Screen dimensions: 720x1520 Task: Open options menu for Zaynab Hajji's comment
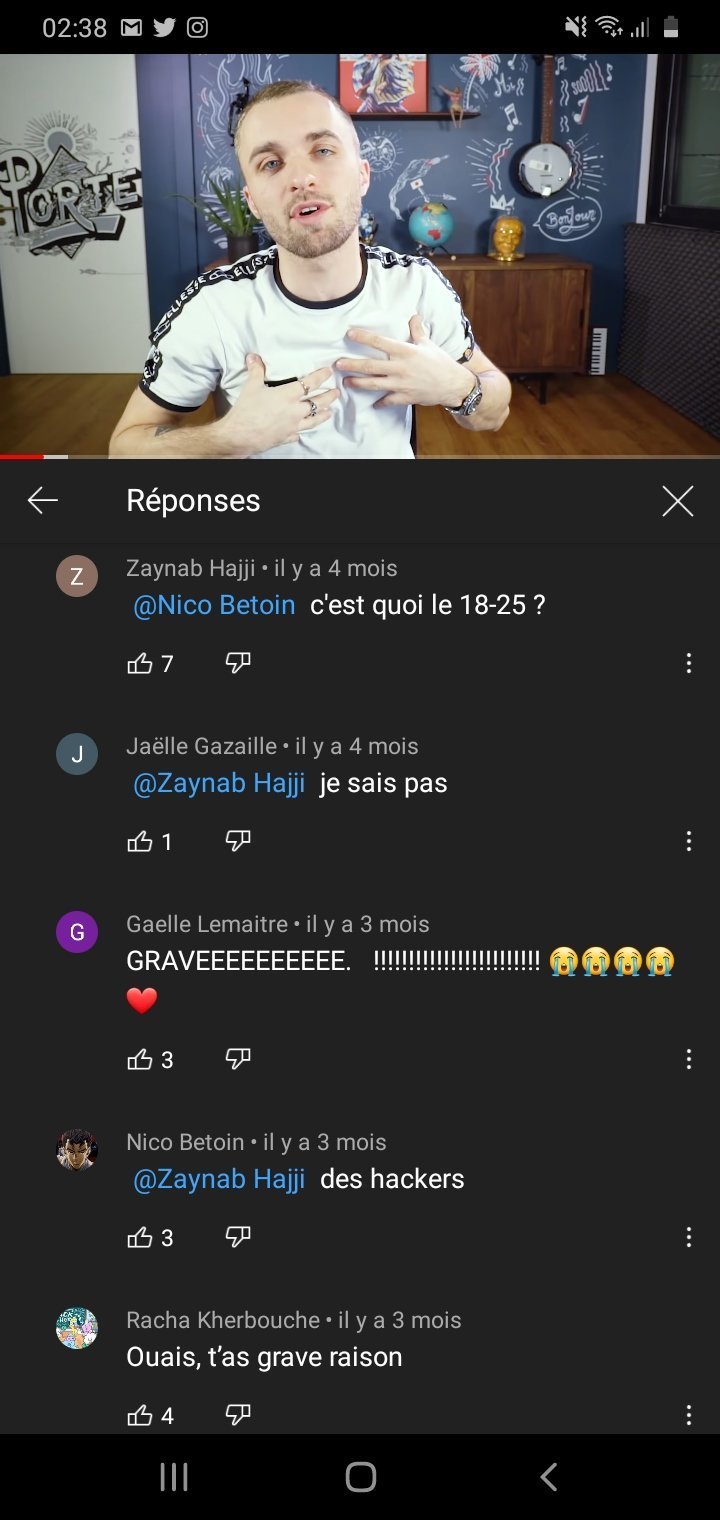[x=688, y=664]
